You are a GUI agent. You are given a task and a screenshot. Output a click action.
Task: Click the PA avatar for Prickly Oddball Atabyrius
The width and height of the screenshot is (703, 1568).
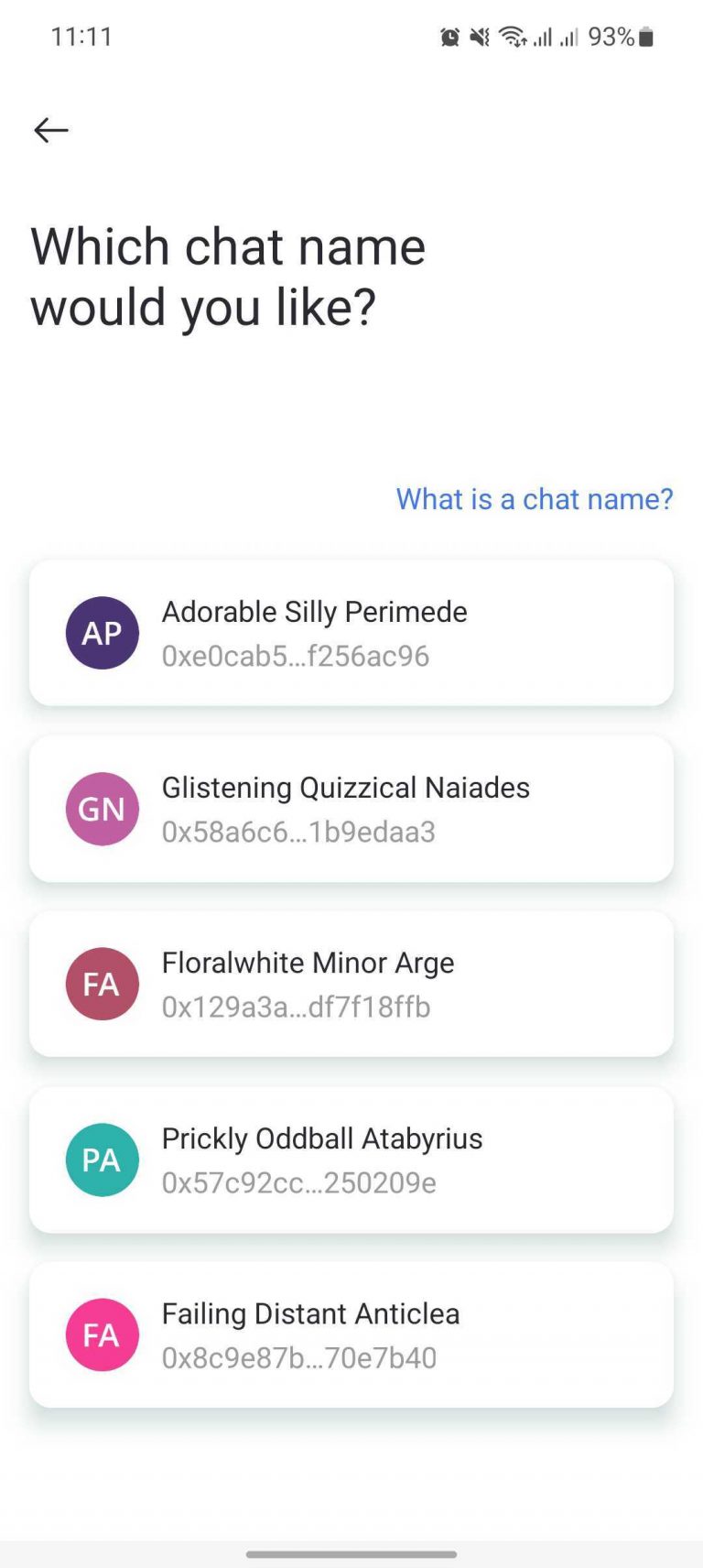pyautogui.click(x=102, y=1160)
